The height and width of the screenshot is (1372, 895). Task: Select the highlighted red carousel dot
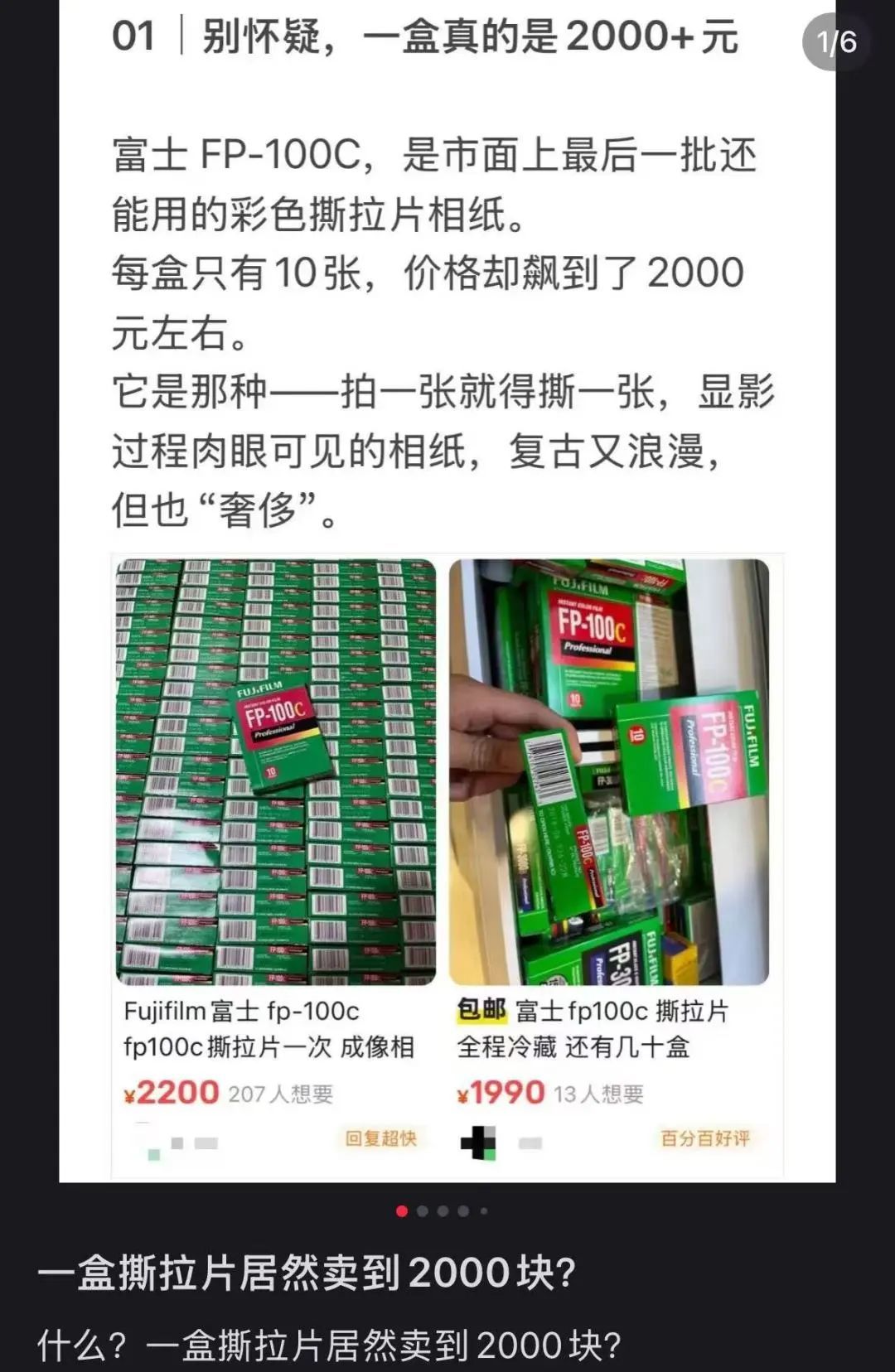(x=404, y=1212)
